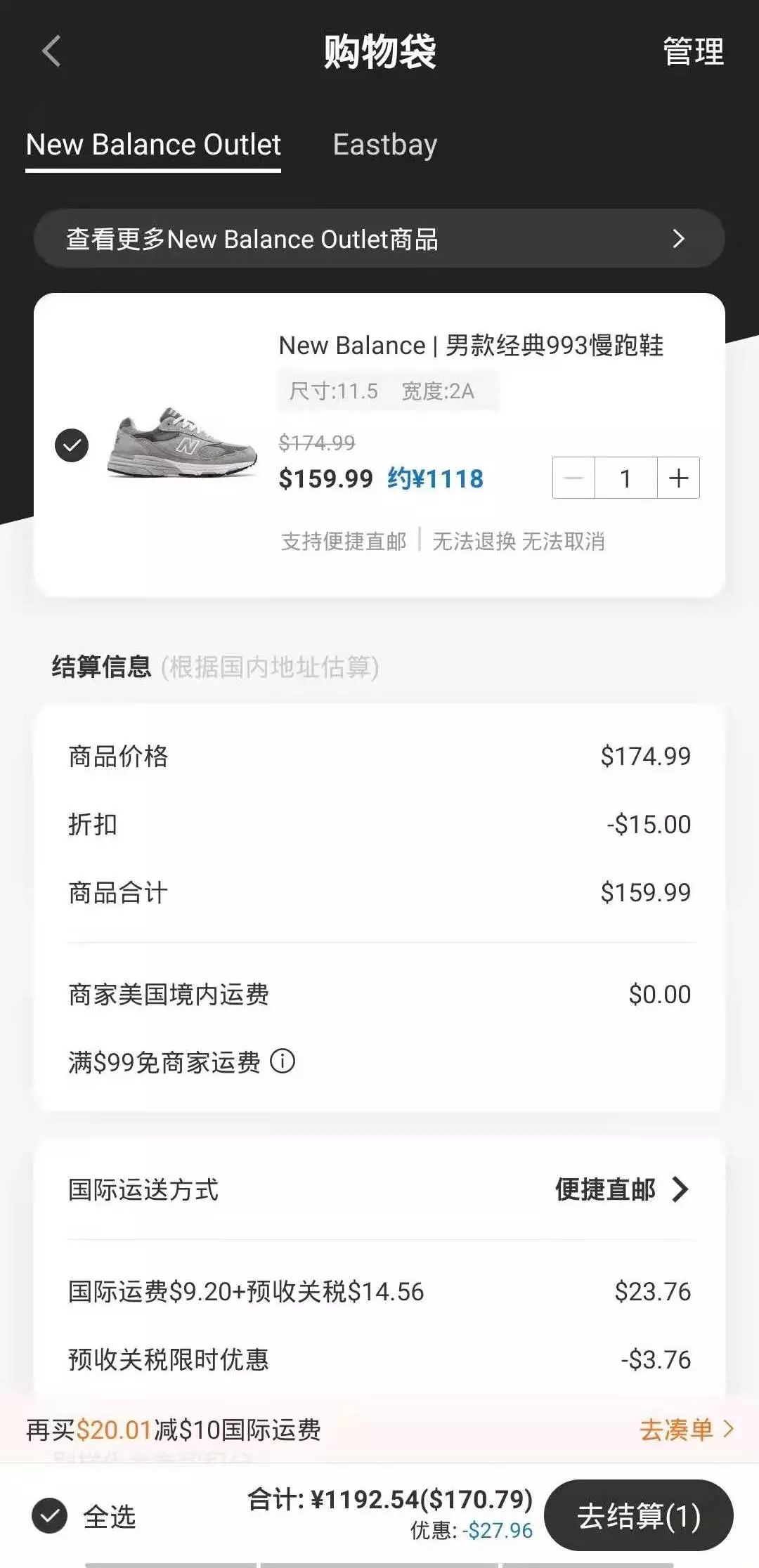Open info icon beside 满$99免商家运费
Screen dimensions: 759x1568
click(283, 1061)
